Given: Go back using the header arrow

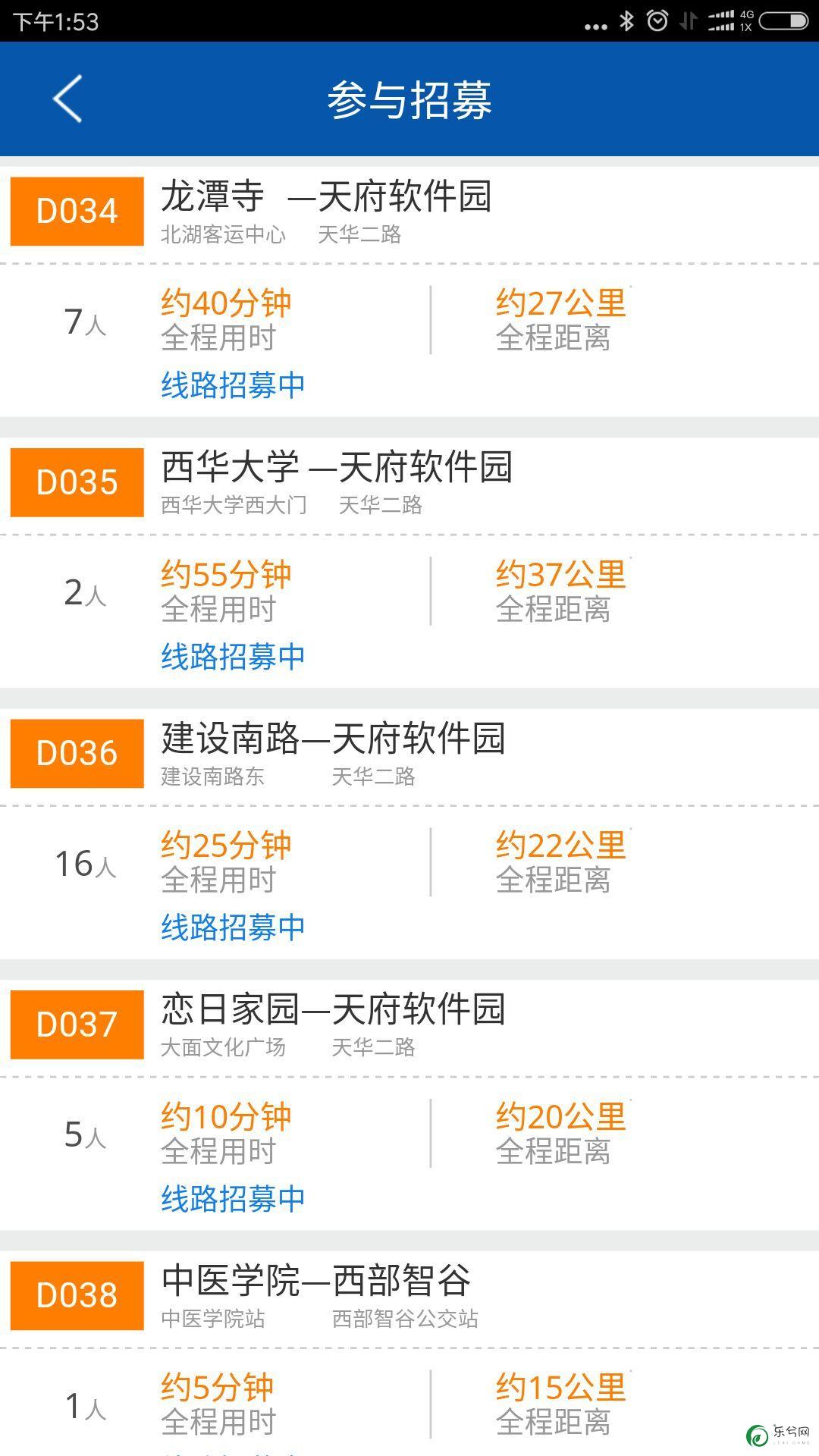Looking at the screenshot, I should click(67, 99).
